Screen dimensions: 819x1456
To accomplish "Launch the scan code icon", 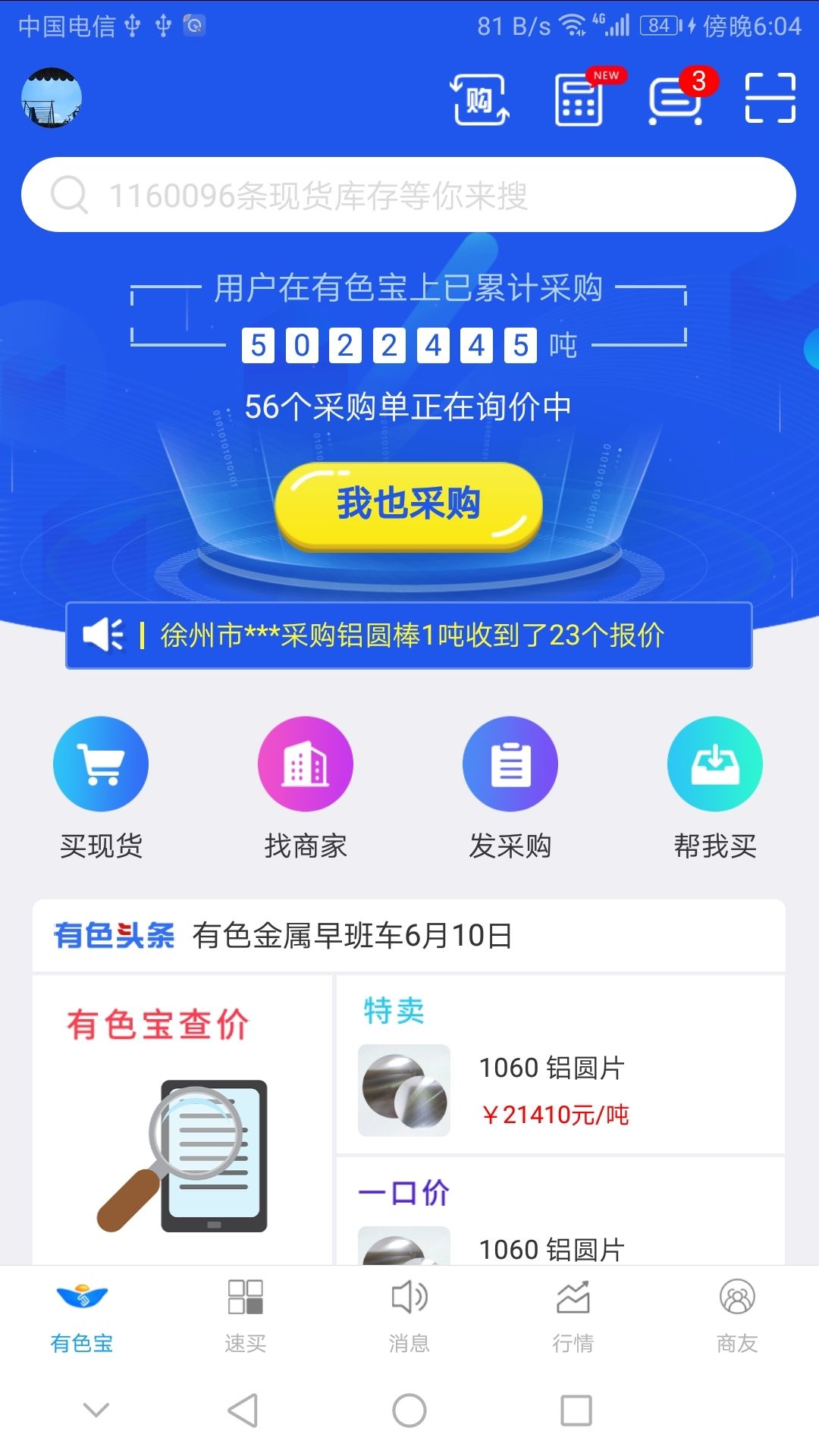I will [x=770, y=98].
